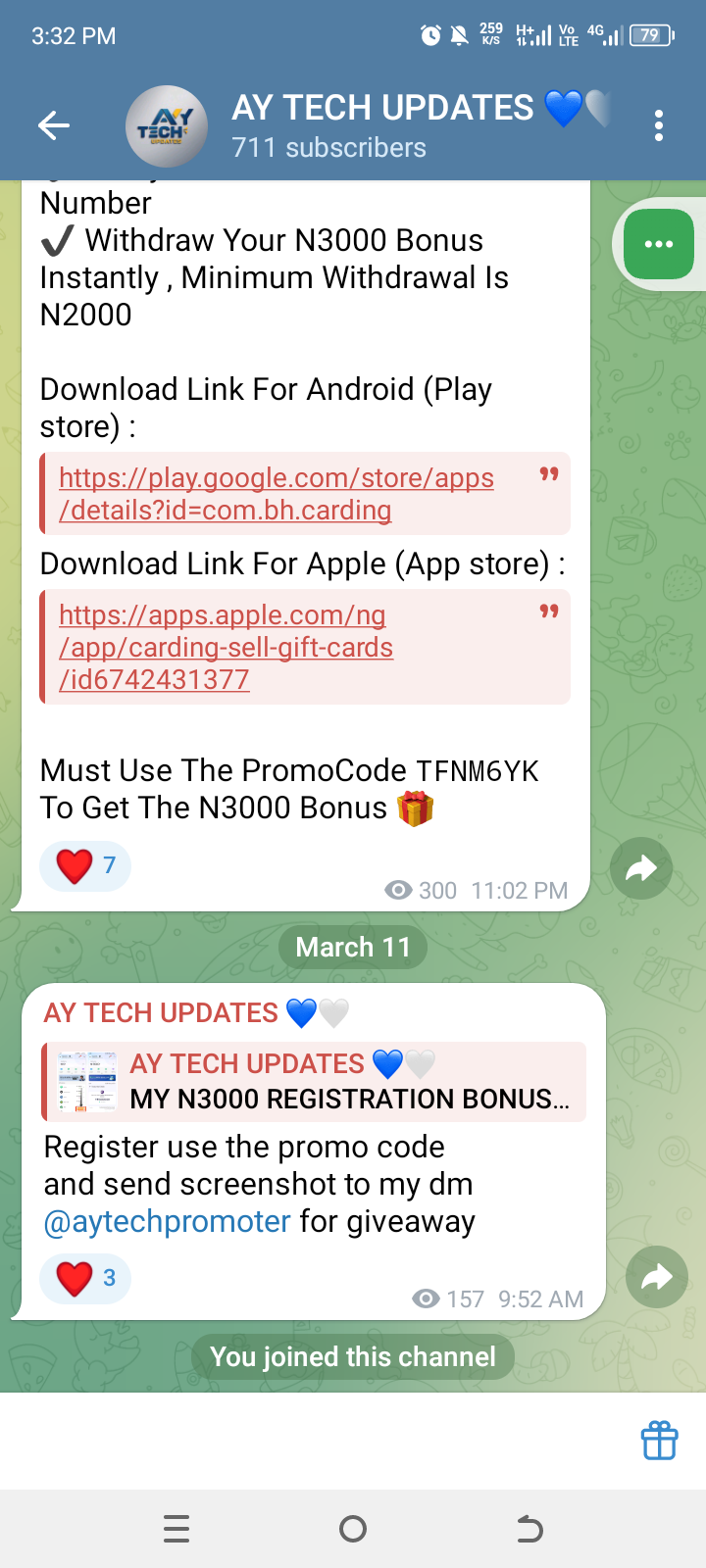
Task: Open the system recent apps button
Action: [176, 1529]
